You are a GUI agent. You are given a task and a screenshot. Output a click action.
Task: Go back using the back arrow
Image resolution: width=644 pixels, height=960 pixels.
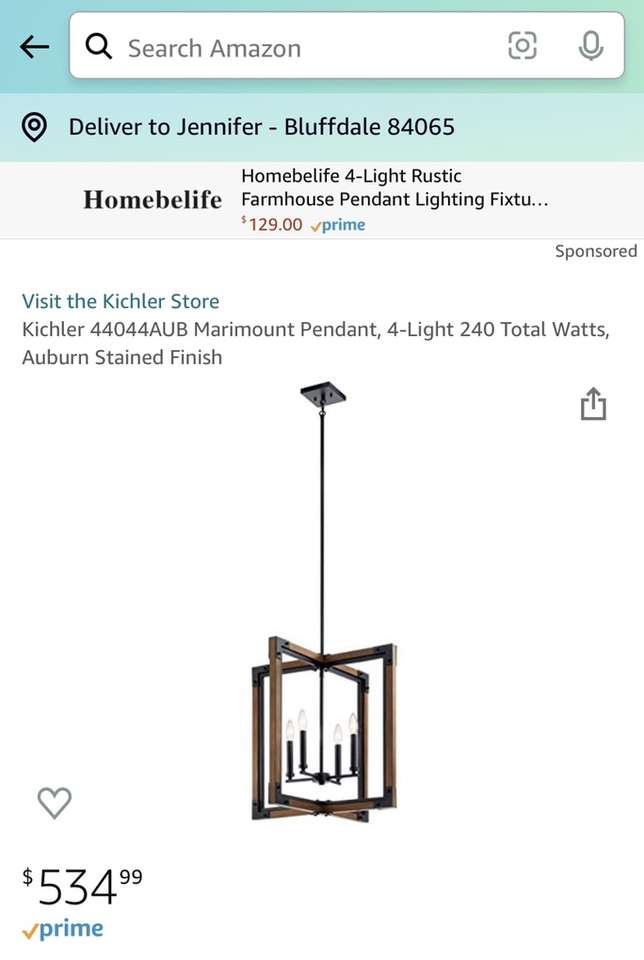tap(34, 46)
